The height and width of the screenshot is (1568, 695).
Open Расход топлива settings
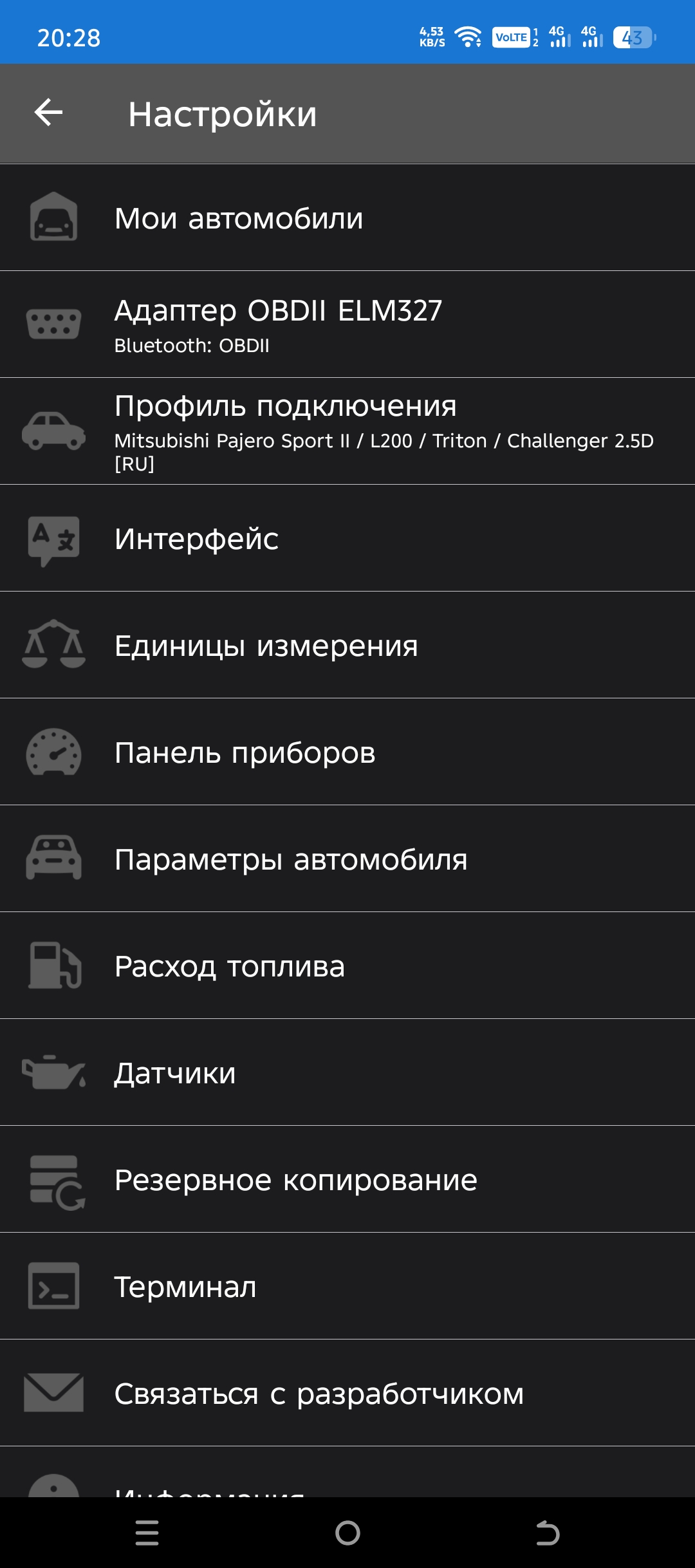[x=347, y=966]
